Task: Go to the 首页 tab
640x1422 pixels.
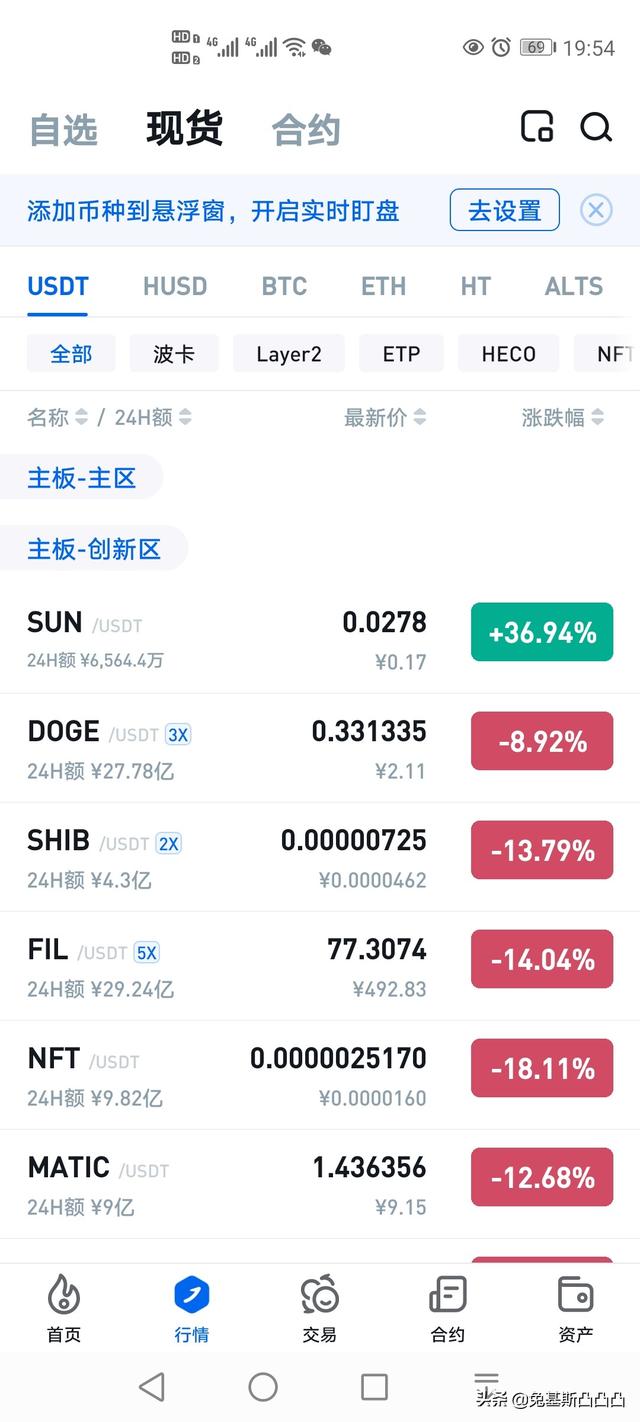Action: coord(64,1308)
